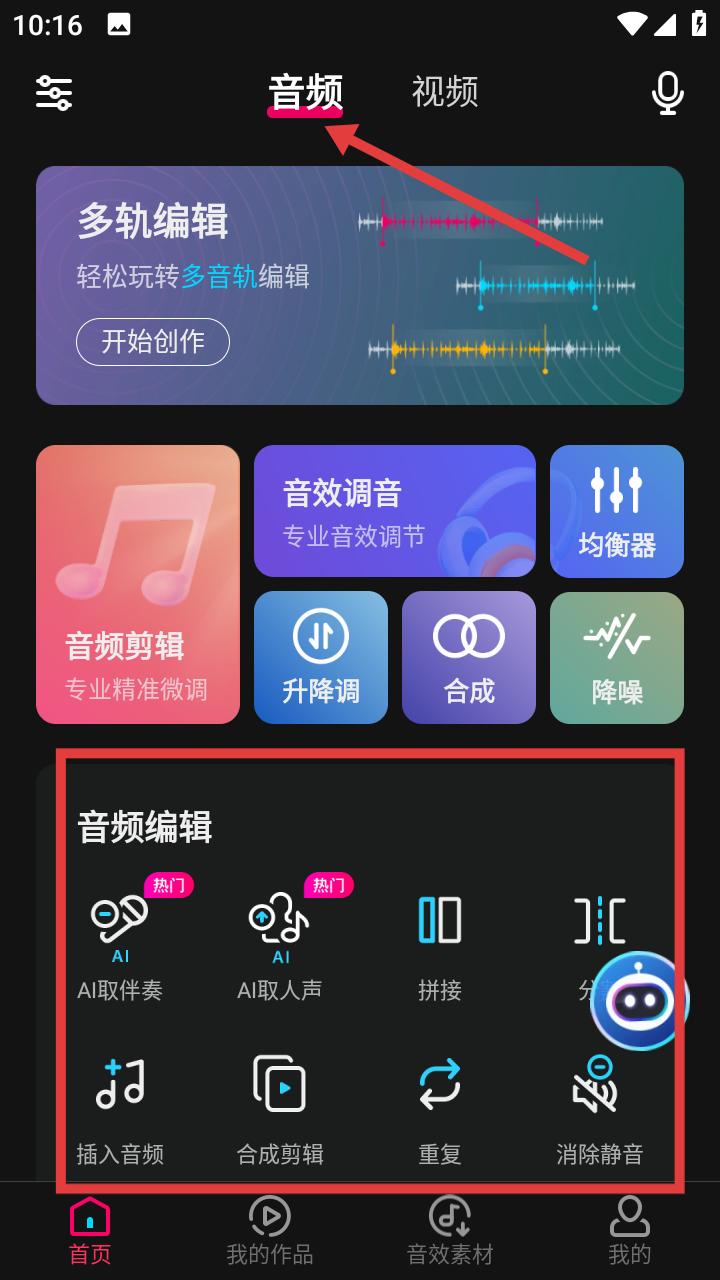Open the filter settings icon
This screenshot has height=1280, width=720.
click(54, 92)
